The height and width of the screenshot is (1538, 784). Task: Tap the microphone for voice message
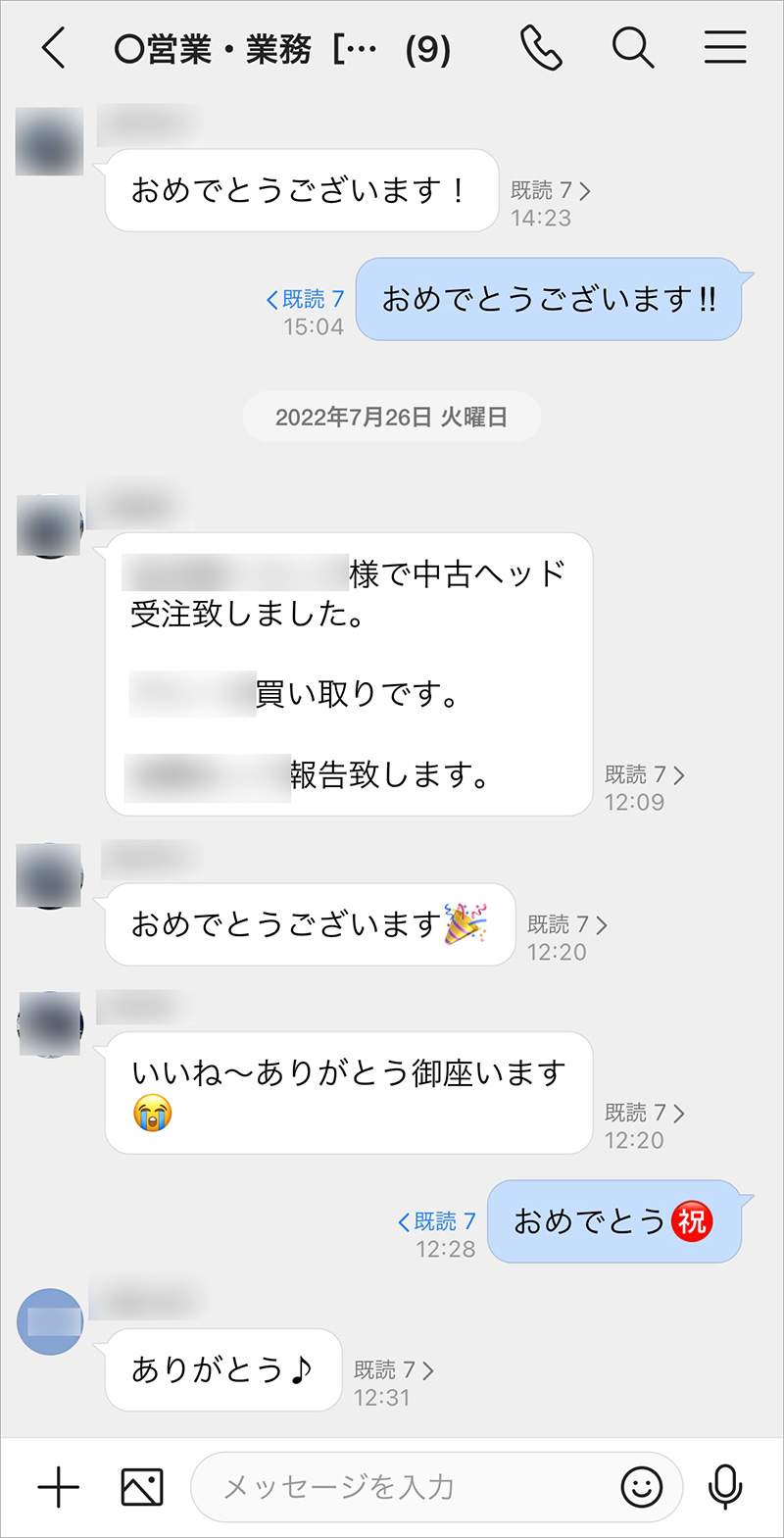725,1487
